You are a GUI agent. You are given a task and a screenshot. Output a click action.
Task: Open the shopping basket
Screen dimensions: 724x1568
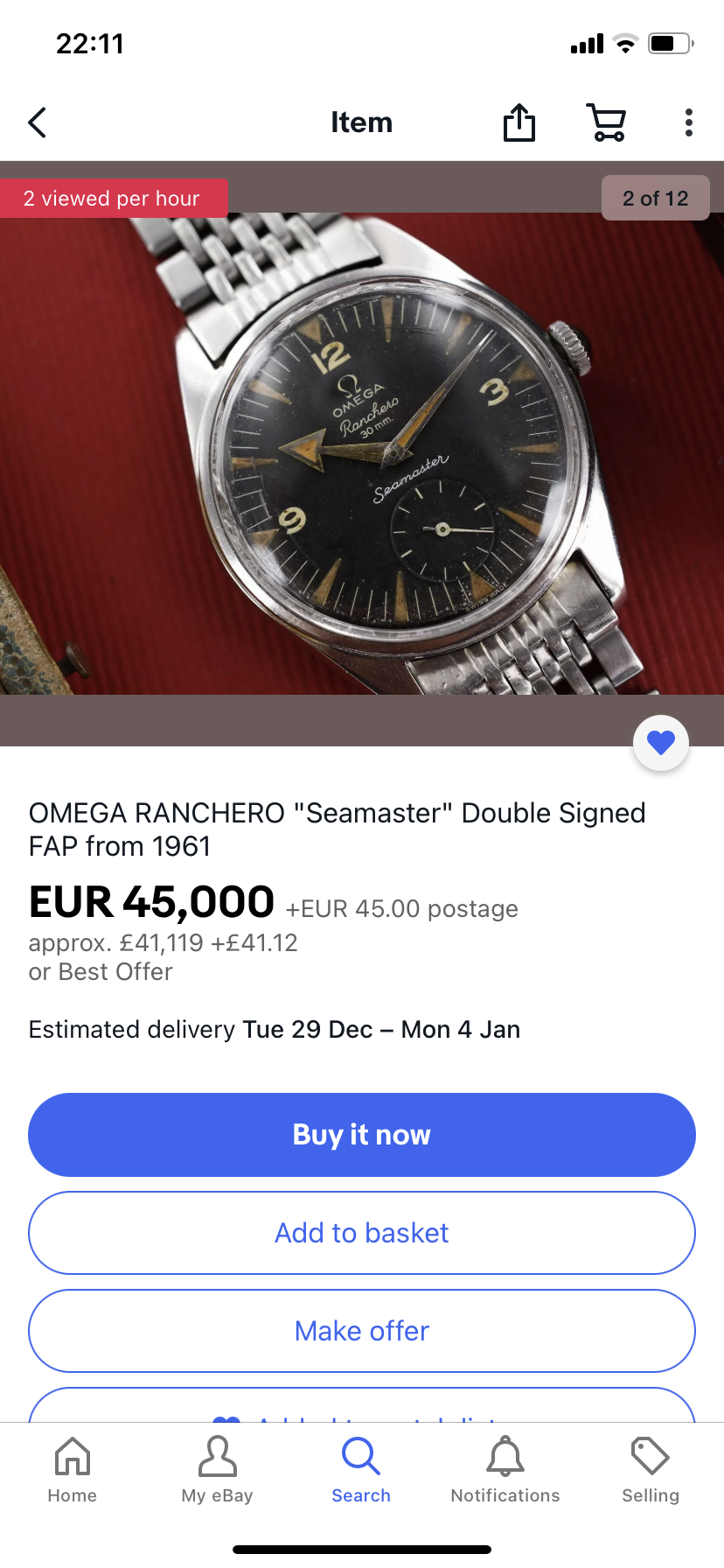pos(606,122)
